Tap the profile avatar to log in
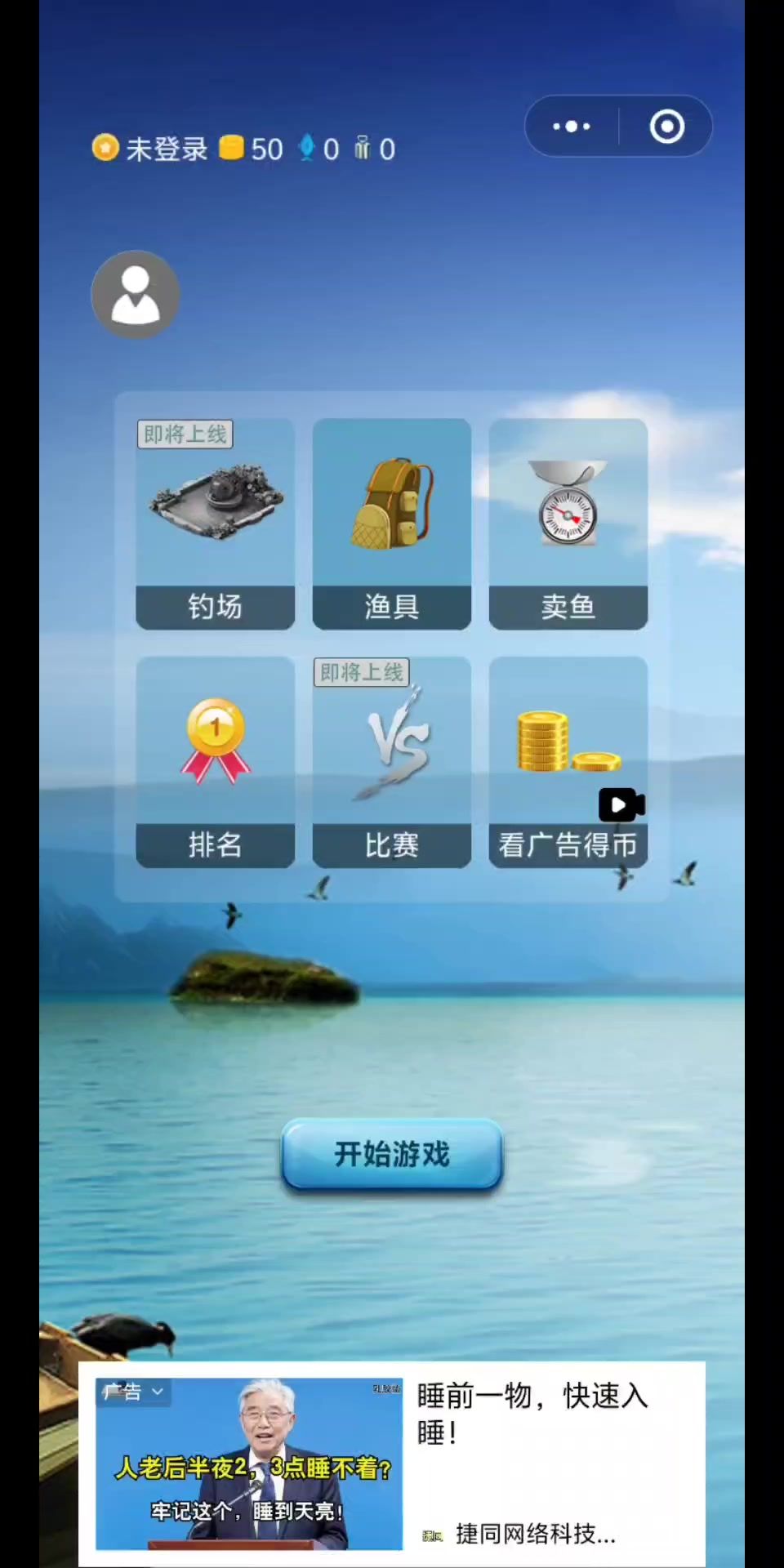The image size is (784, 1568). (135, 294)
